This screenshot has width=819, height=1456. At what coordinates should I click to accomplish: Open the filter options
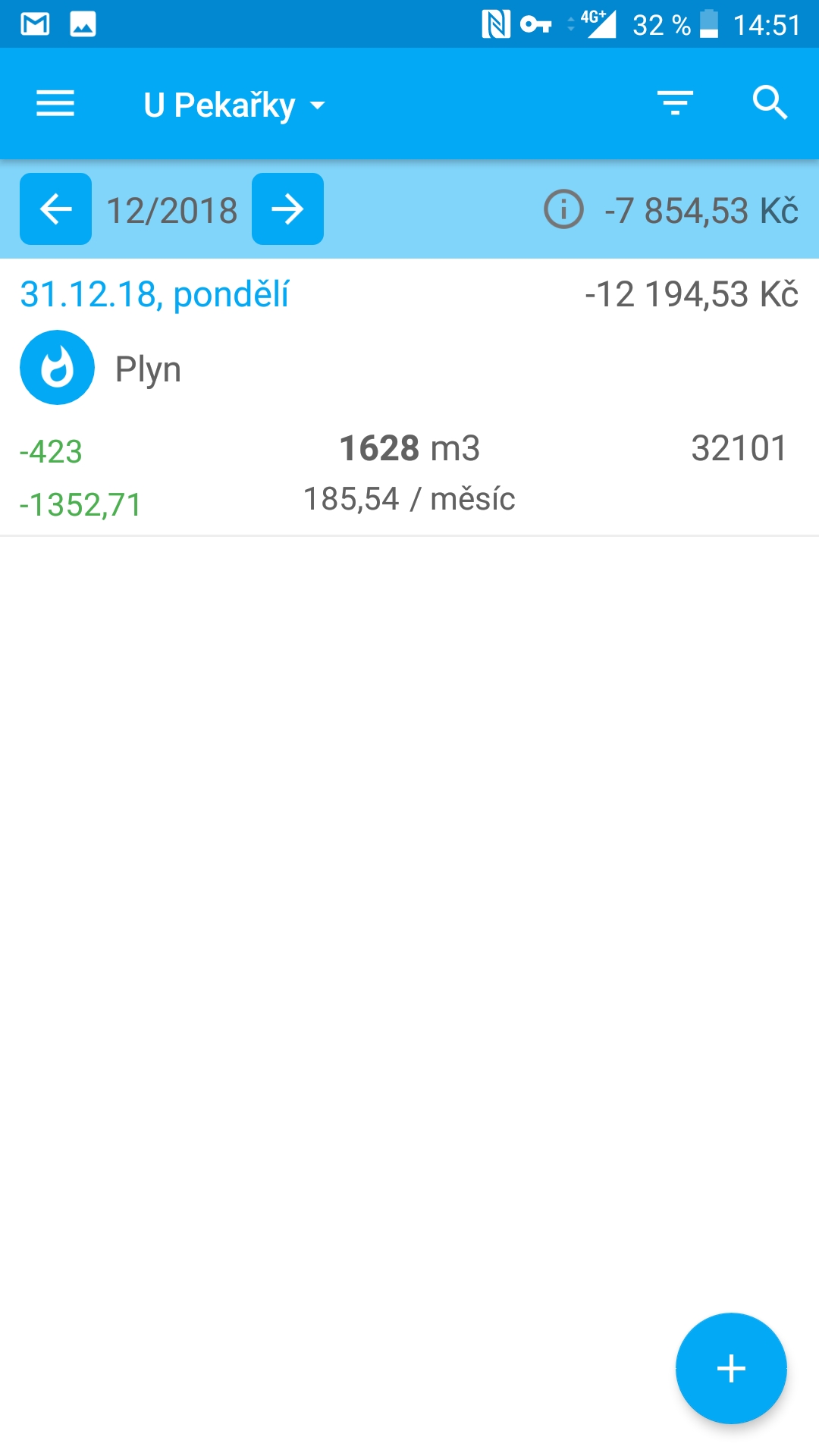pos(675,103)
